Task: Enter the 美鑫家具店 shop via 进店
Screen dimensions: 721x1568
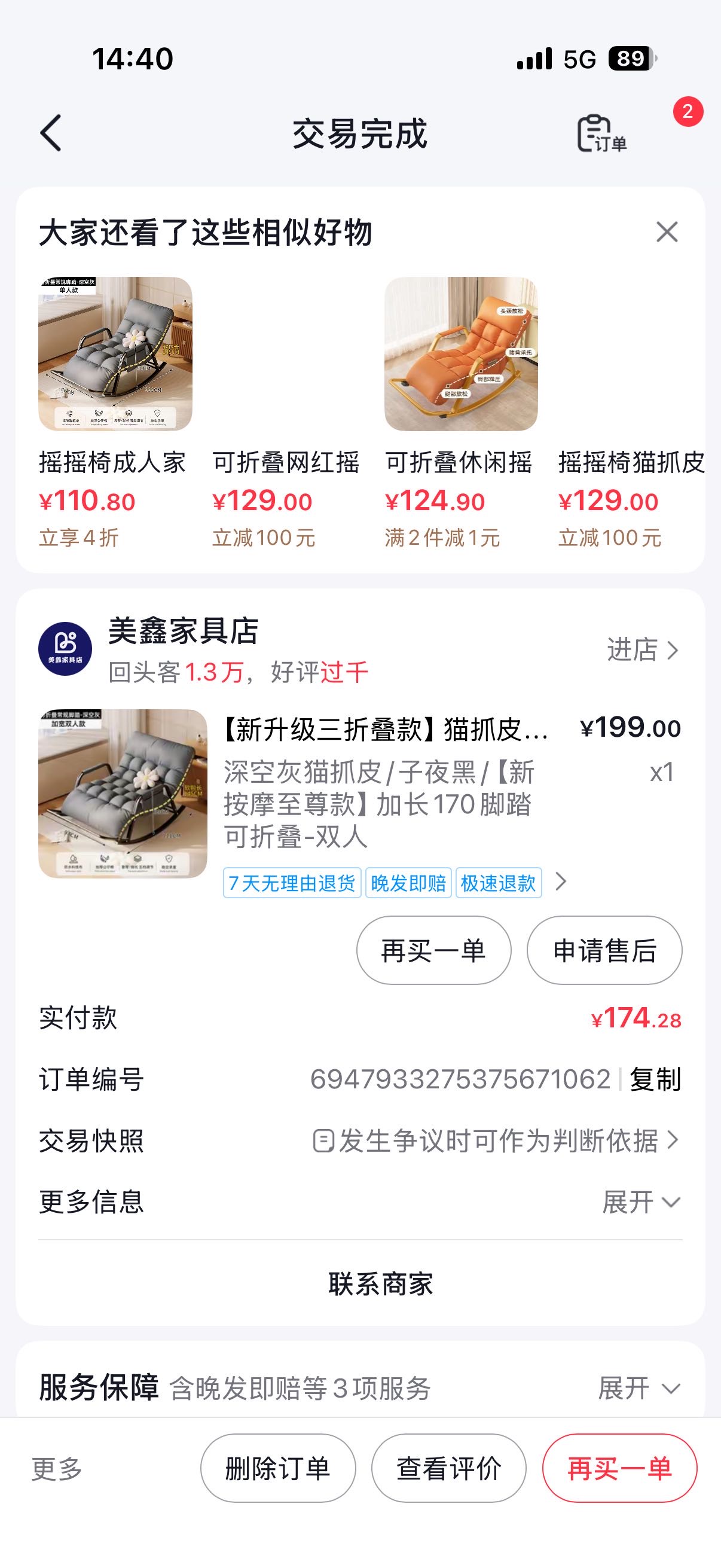Action: coord(642,650)
